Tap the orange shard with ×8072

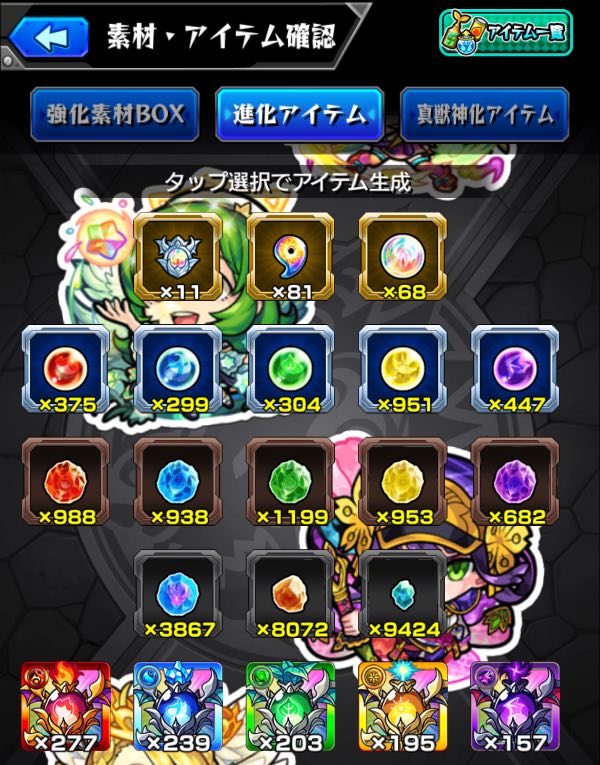290,595
